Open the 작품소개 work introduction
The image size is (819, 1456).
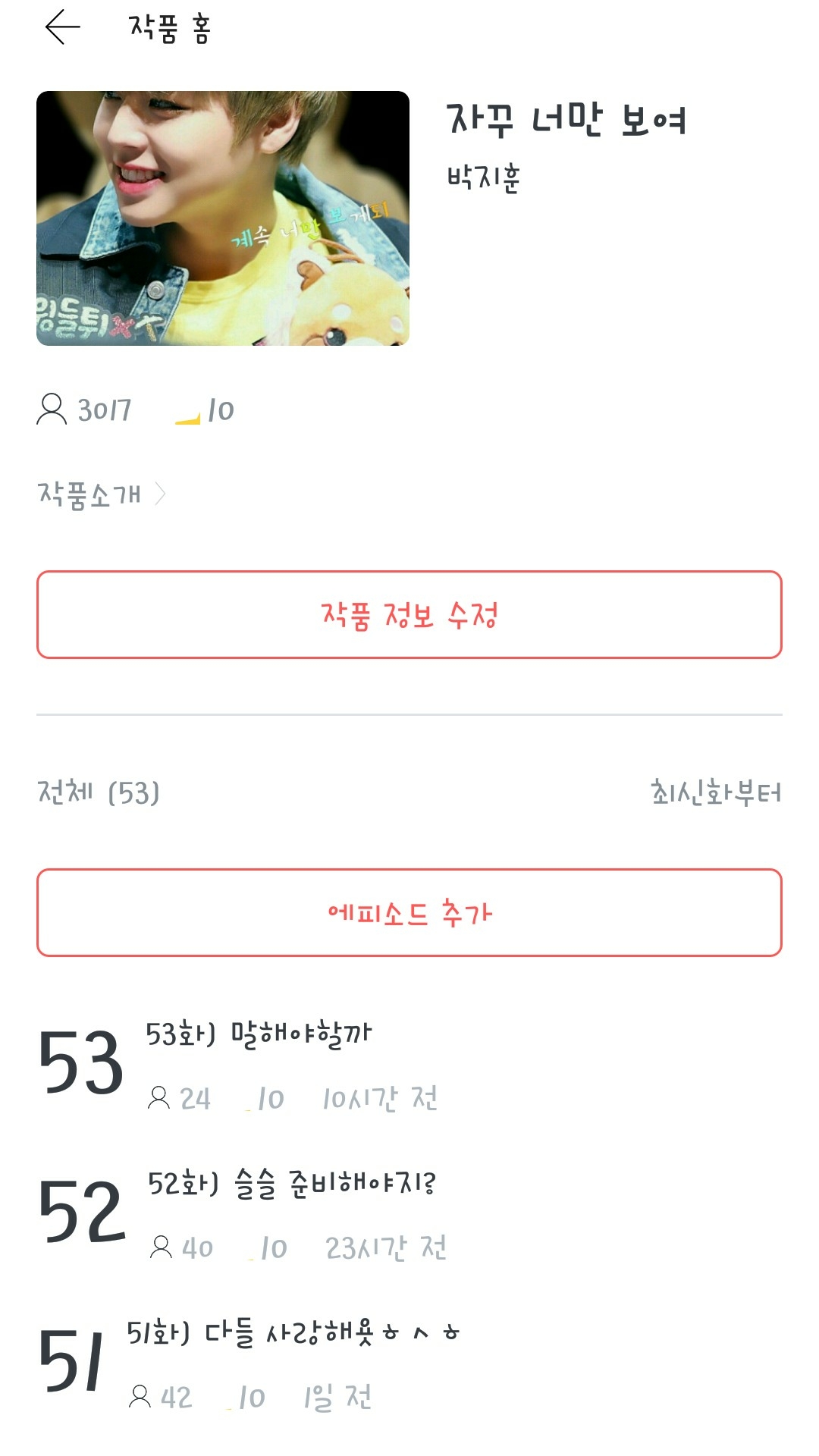[101, 494]
